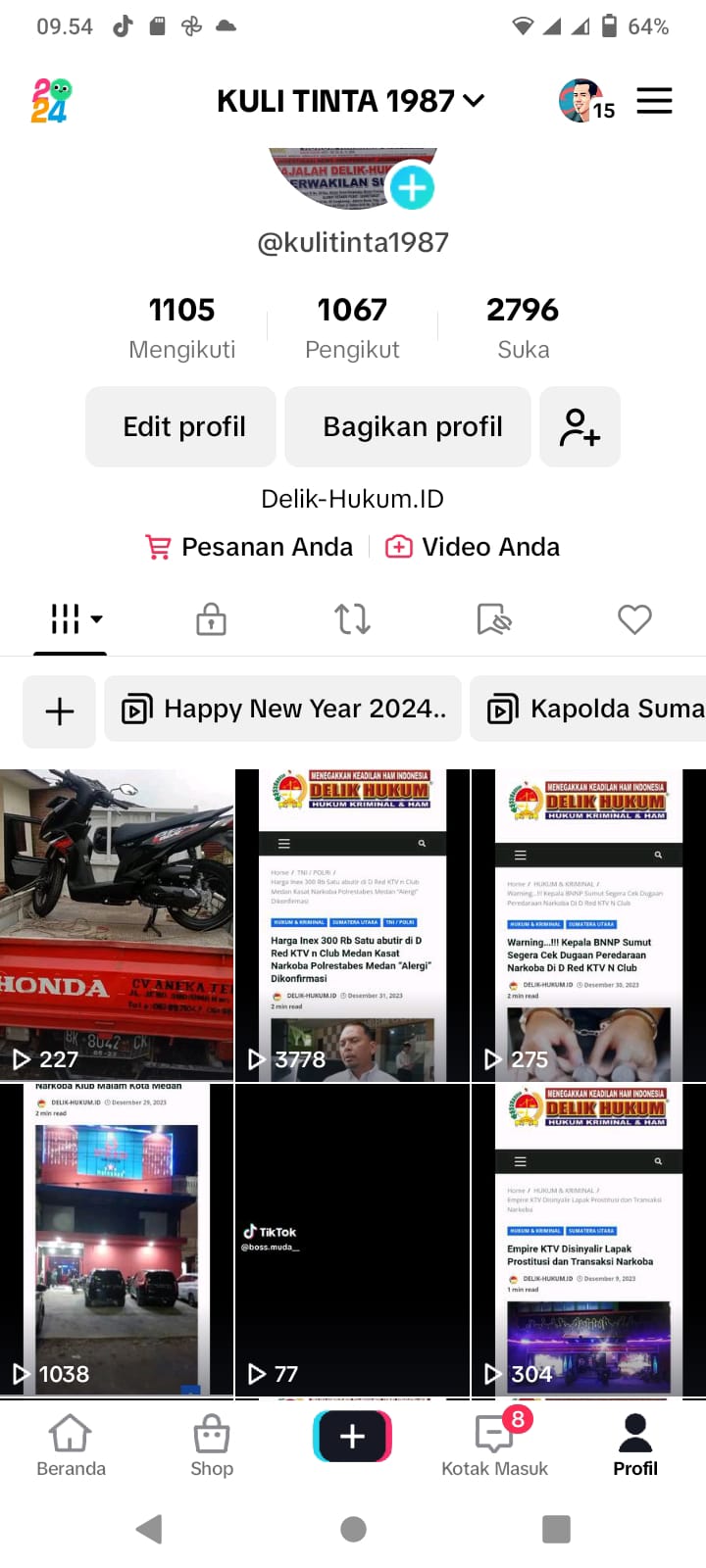Create a new playlist with plus button

tap(60, 710)
